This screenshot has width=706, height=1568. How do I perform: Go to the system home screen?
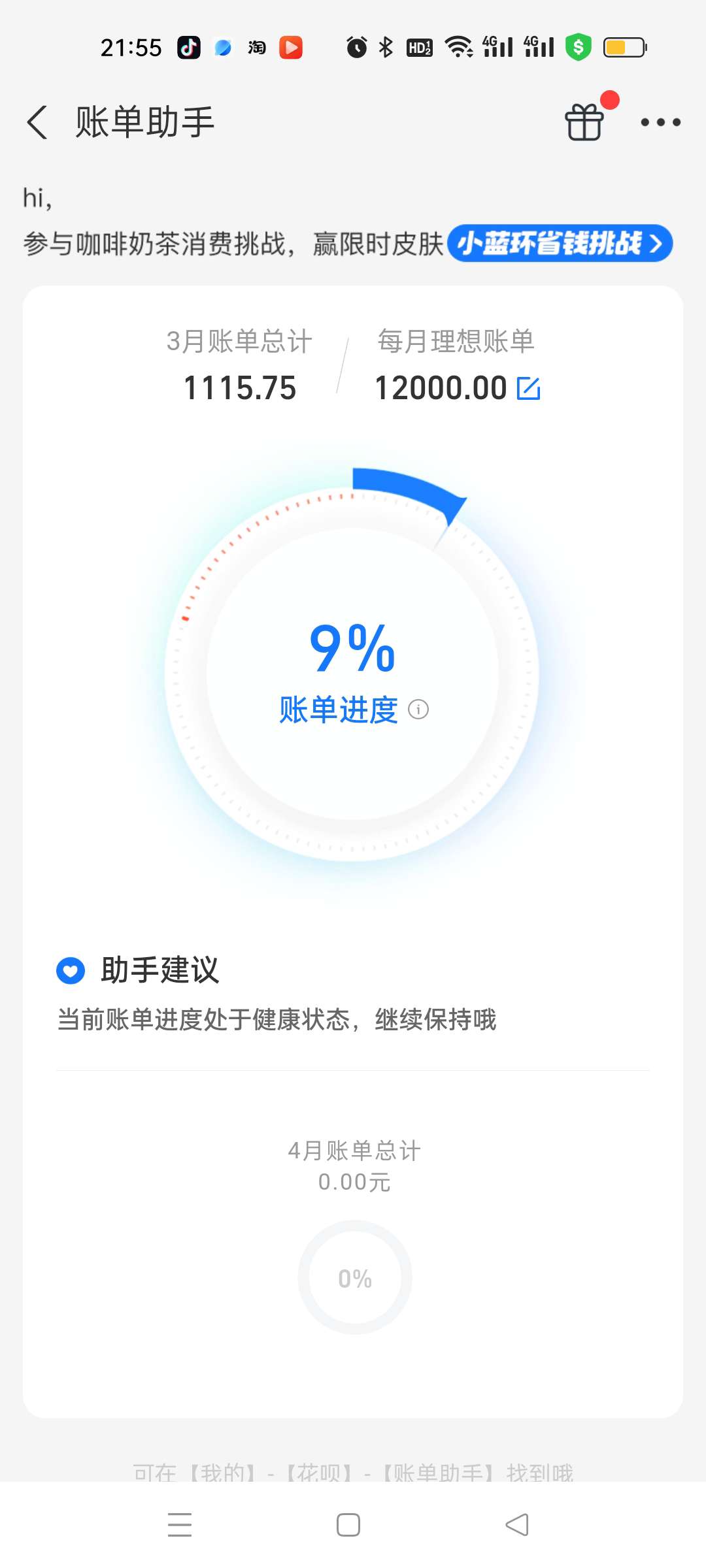[348, 1525]
